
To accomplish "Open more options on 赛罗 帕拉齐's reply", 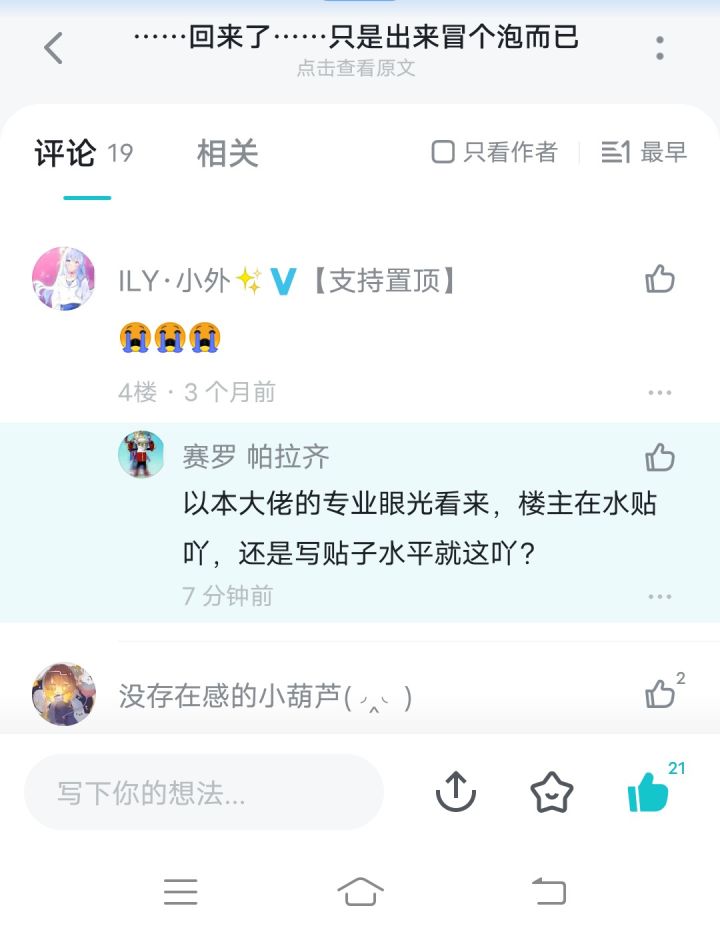I will (x=659, y=596).
